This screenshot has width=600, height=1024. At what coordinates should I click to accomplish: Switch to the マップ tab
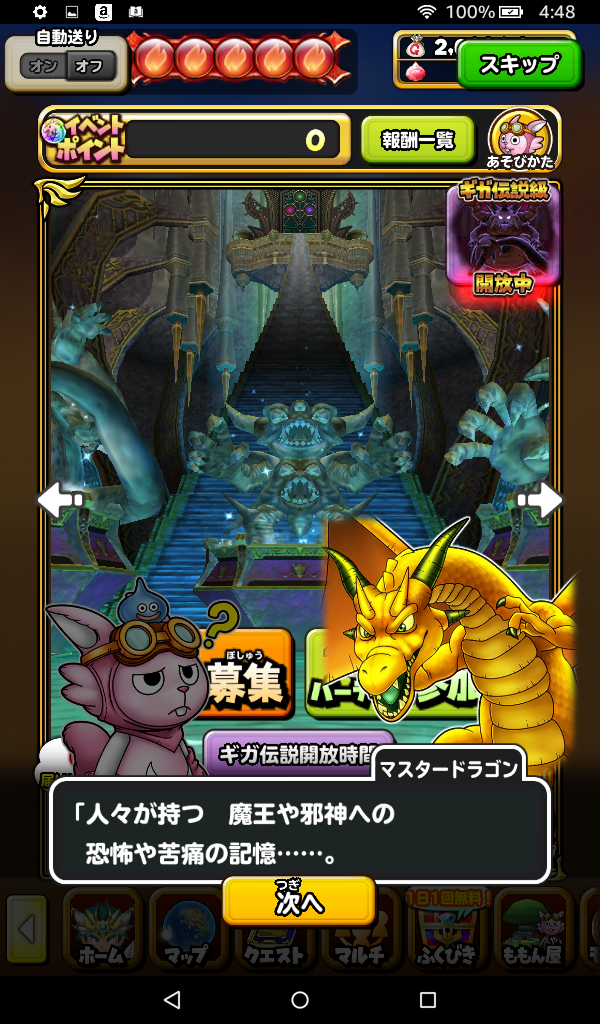point(188,930)
